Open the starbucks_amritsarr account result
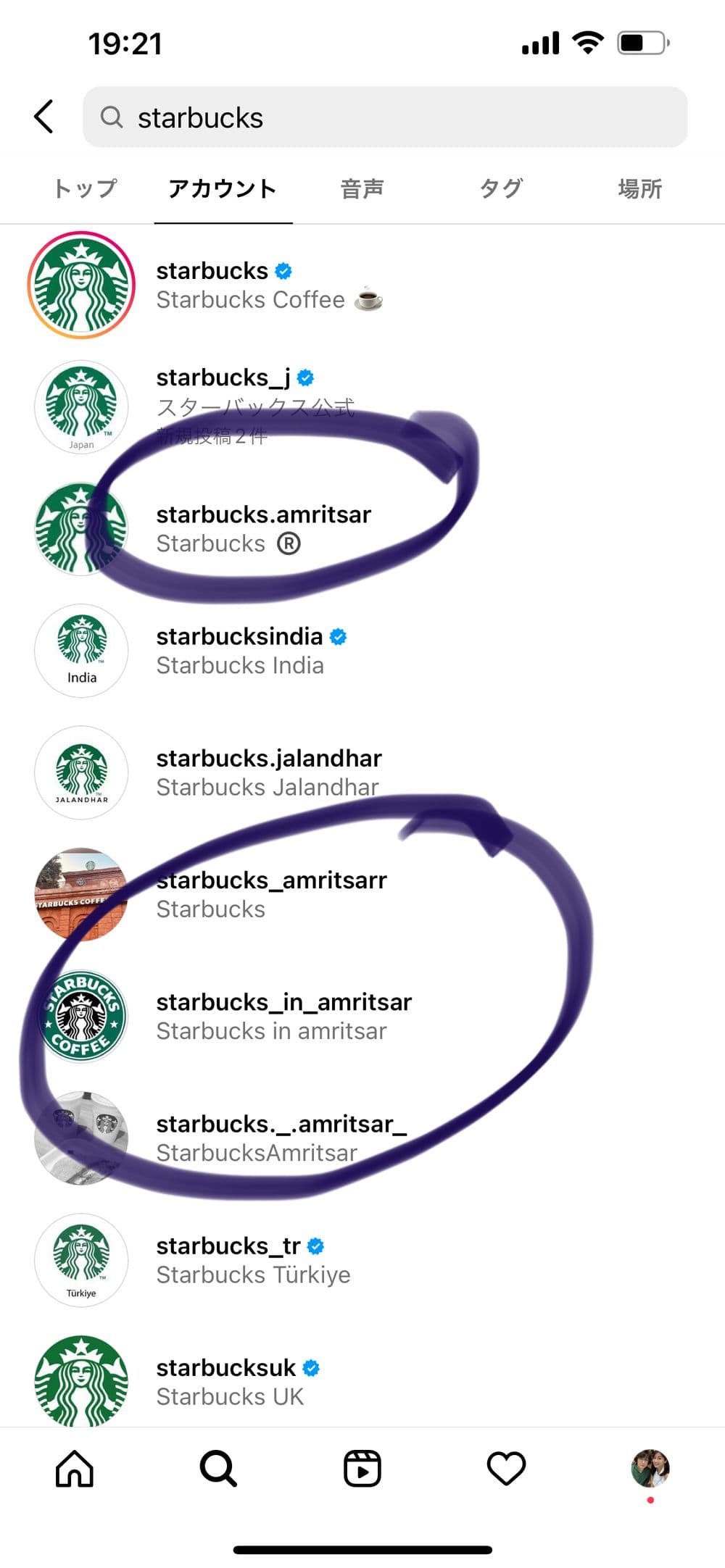Viewport: 725px width, 1568px height. (x=271, y=894)
